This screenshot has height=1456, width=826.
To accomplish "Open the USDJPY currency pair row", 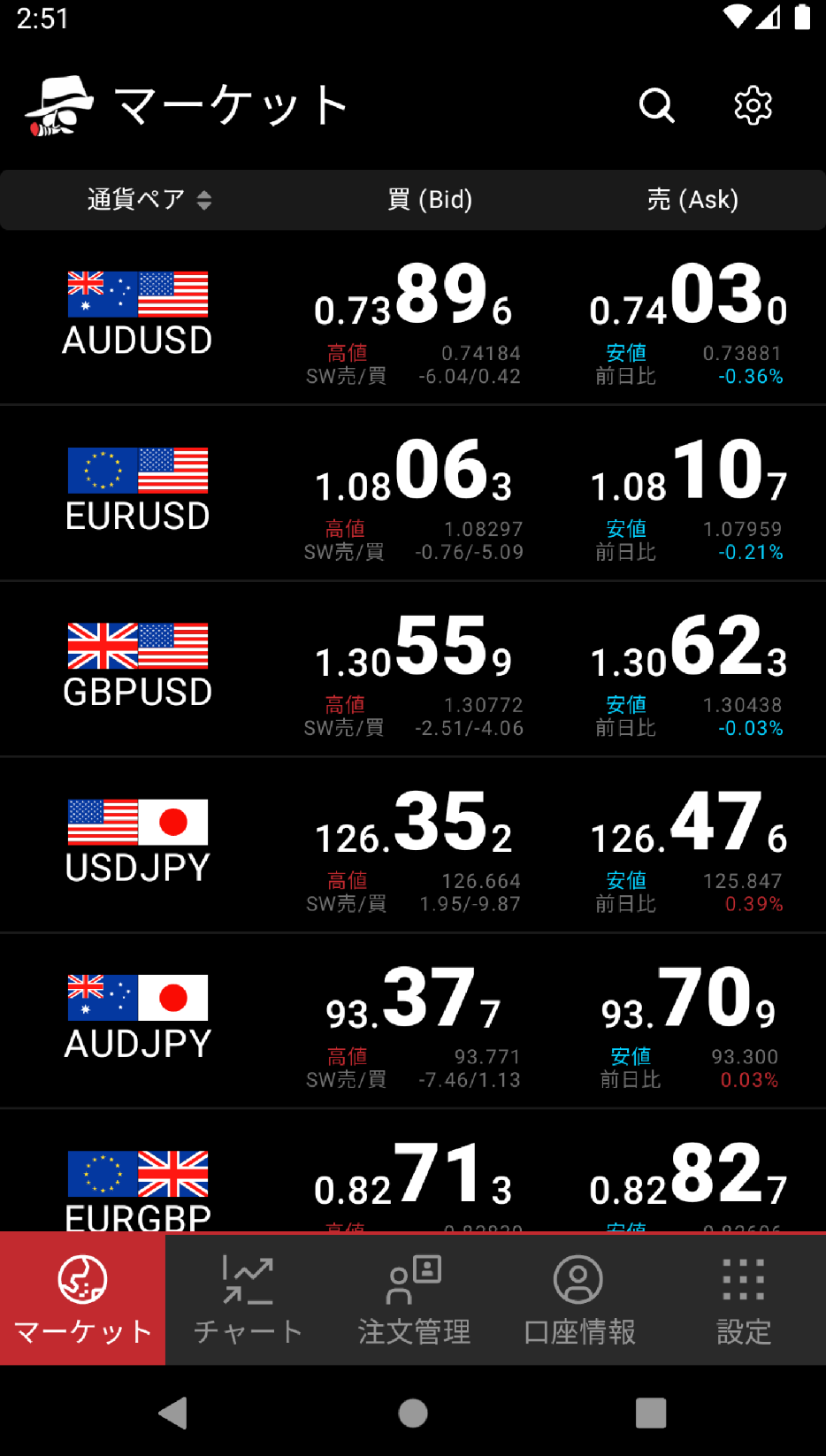I will tap(413, 846).
